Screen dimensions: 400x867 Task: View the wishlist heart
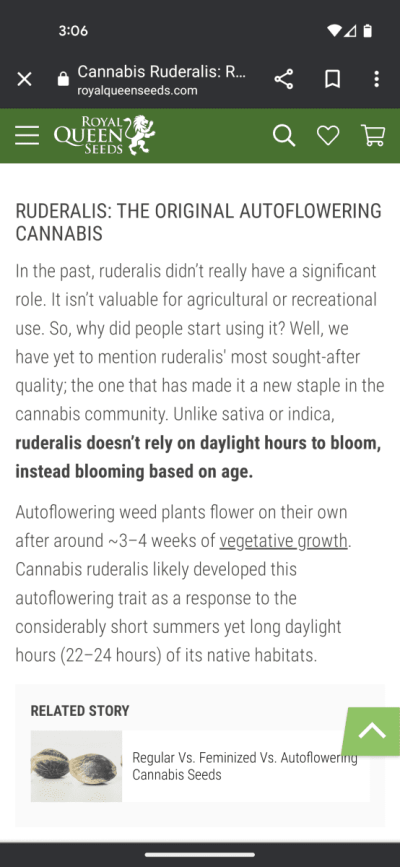pos(328,135)
